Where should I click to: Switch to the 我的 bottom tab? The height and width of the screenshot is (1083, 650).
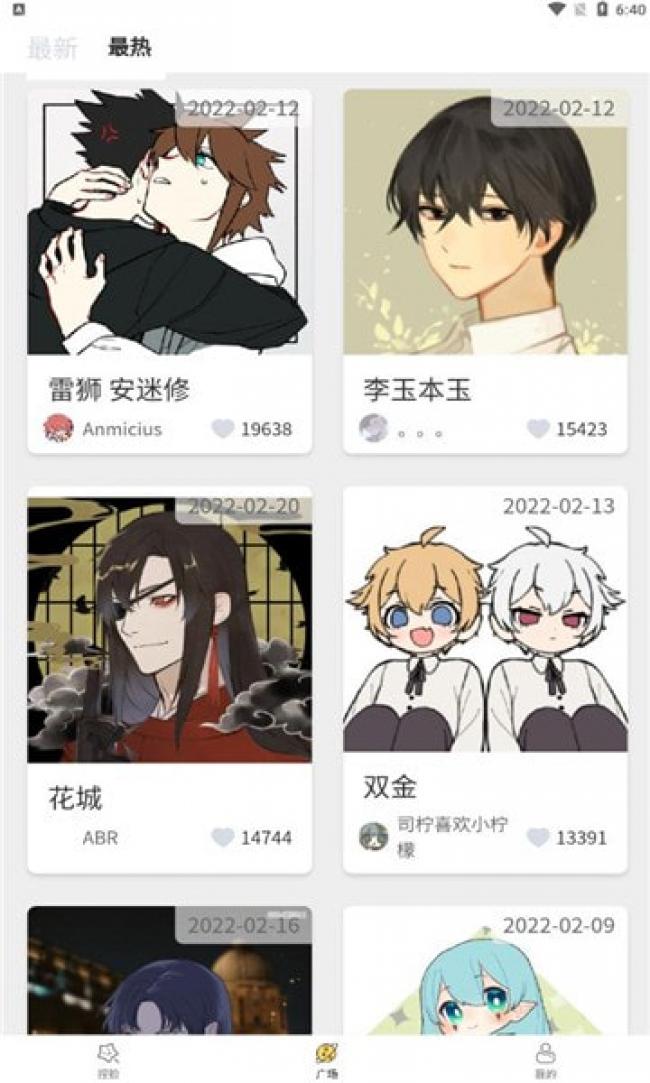[545, 1058]
